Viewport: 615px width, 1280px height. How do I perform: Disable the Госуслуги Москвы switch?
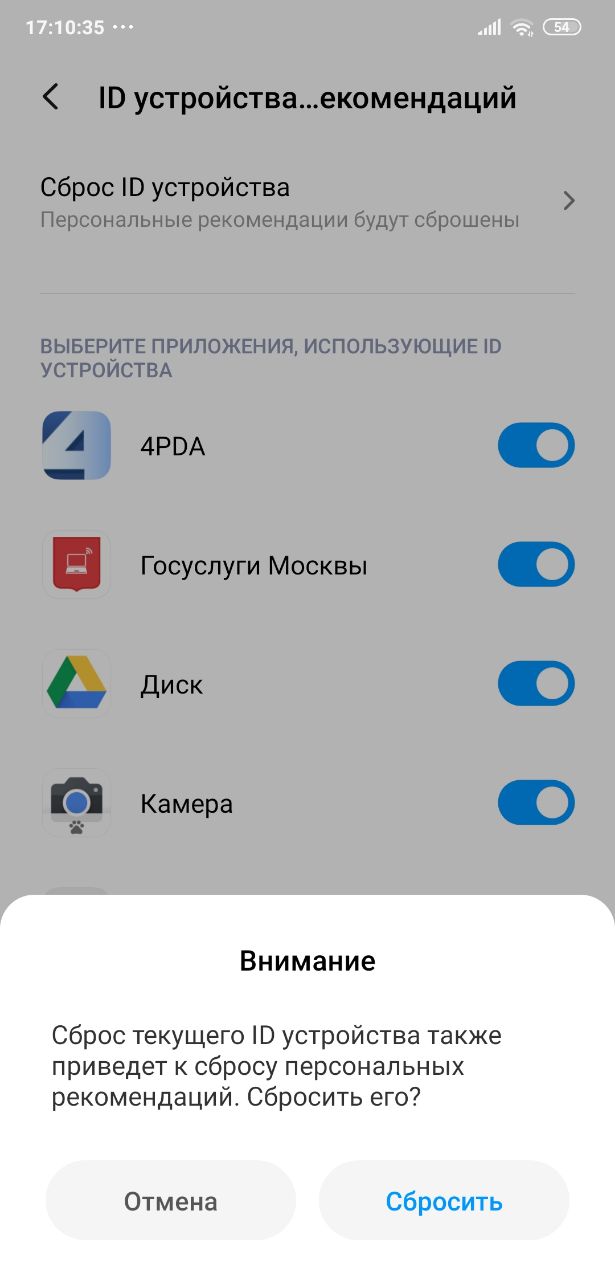(536, 565)
